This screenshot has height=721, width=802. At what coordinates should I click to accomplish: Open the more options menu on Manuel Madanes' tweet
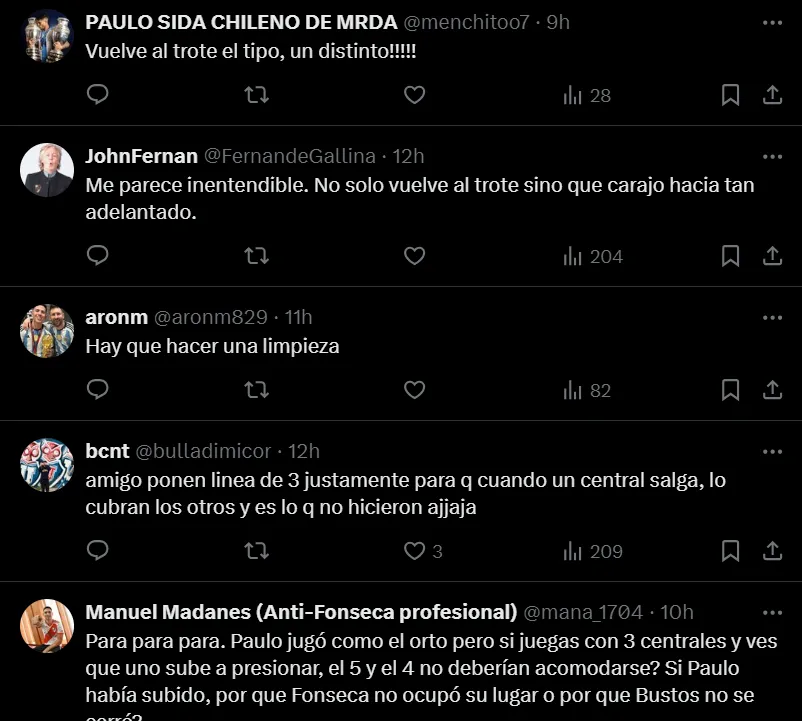tap(772, 611)
